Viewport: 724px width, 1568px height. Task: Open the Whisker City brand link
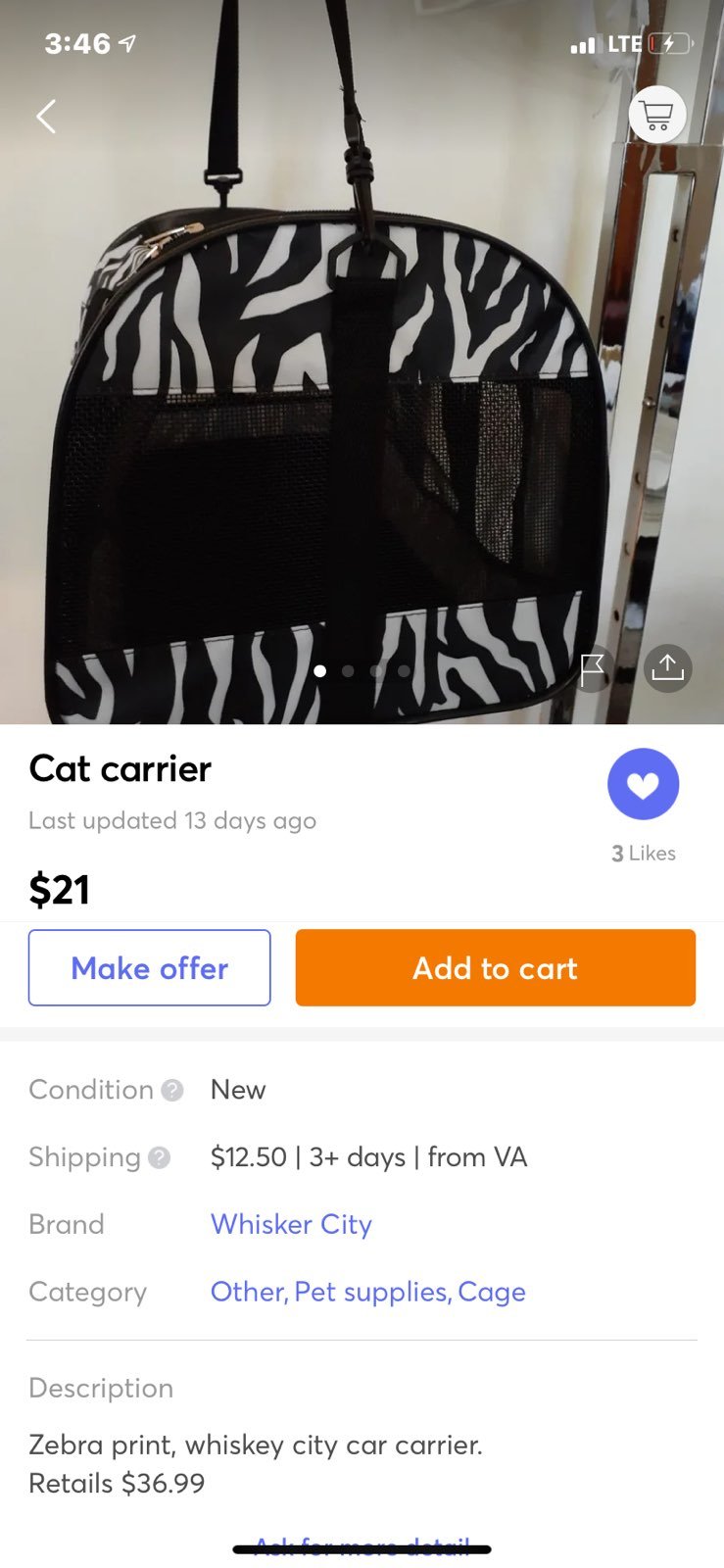(291, 1224)
